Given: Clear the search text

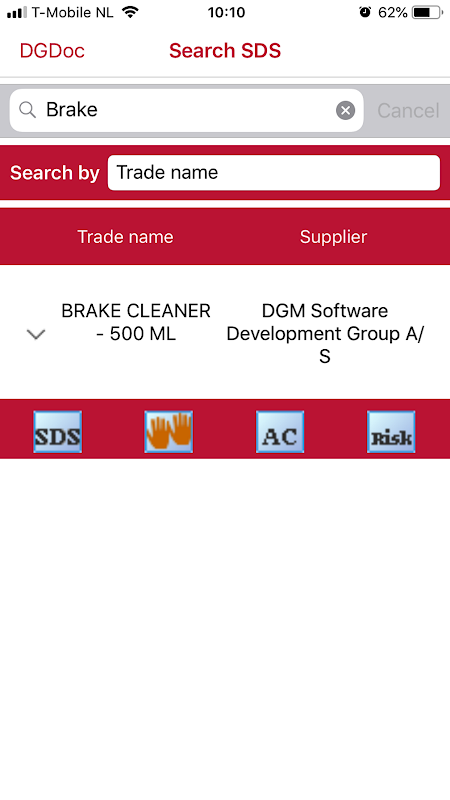Looking at the screenshot, I should coord(345,110).
